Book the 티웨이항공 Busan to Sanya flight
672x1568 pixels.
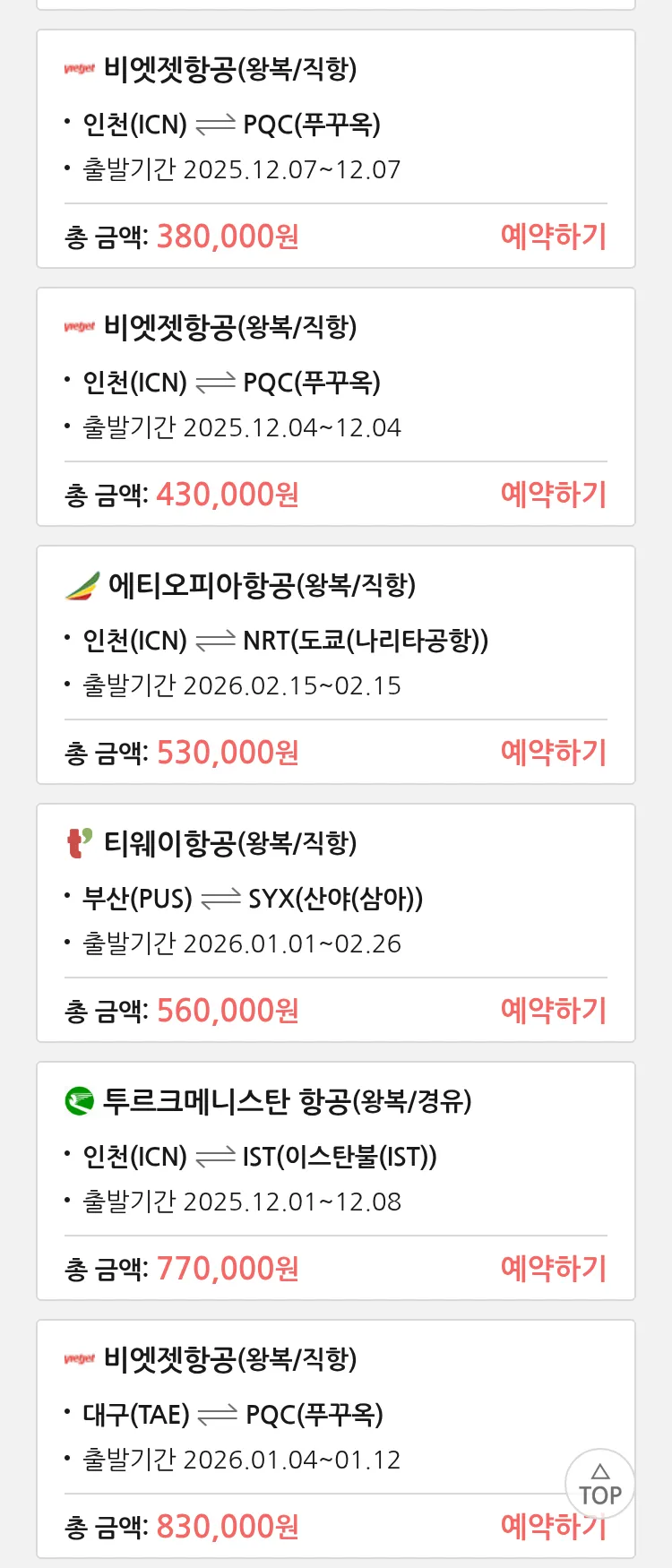[x=553, y=1011]
